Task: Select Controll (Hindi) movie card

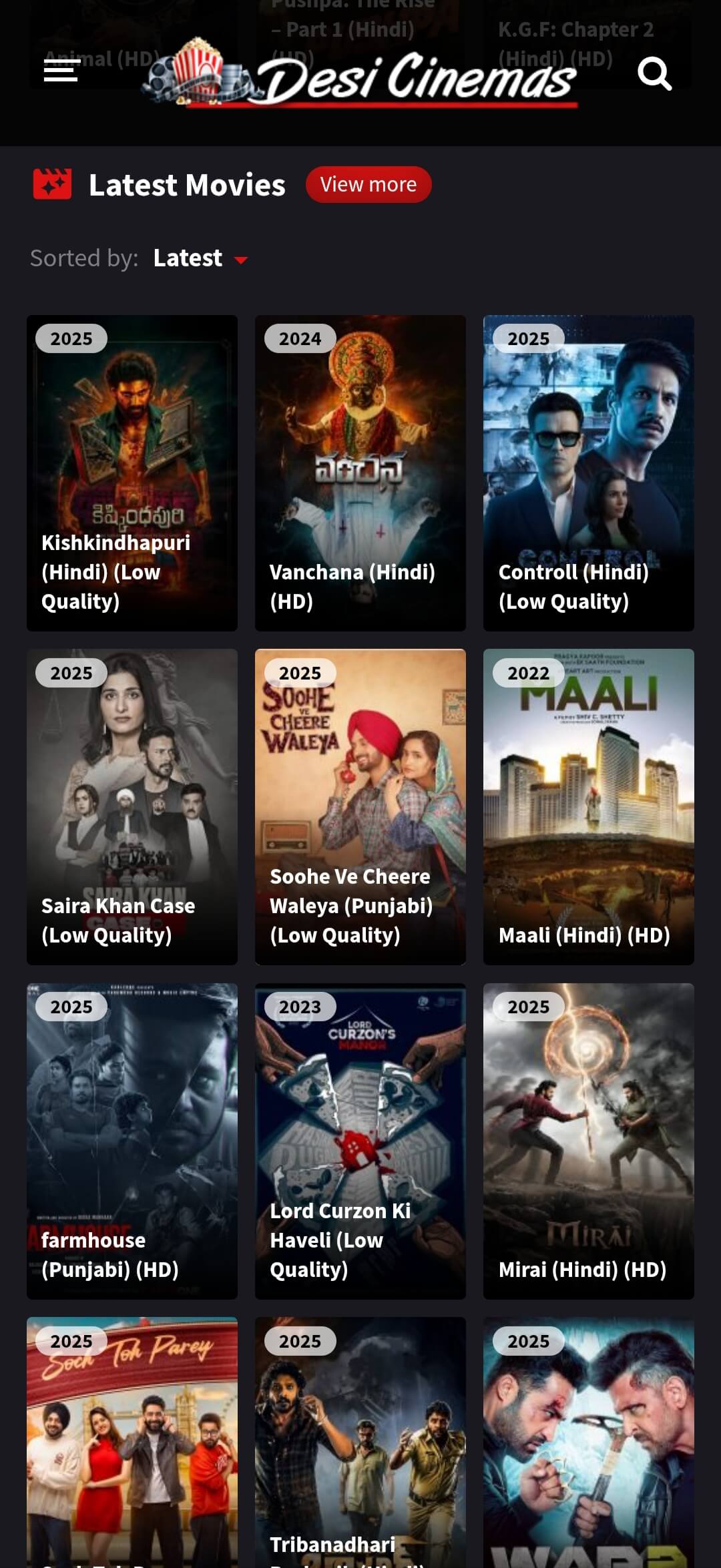Action: pos(588,473)
